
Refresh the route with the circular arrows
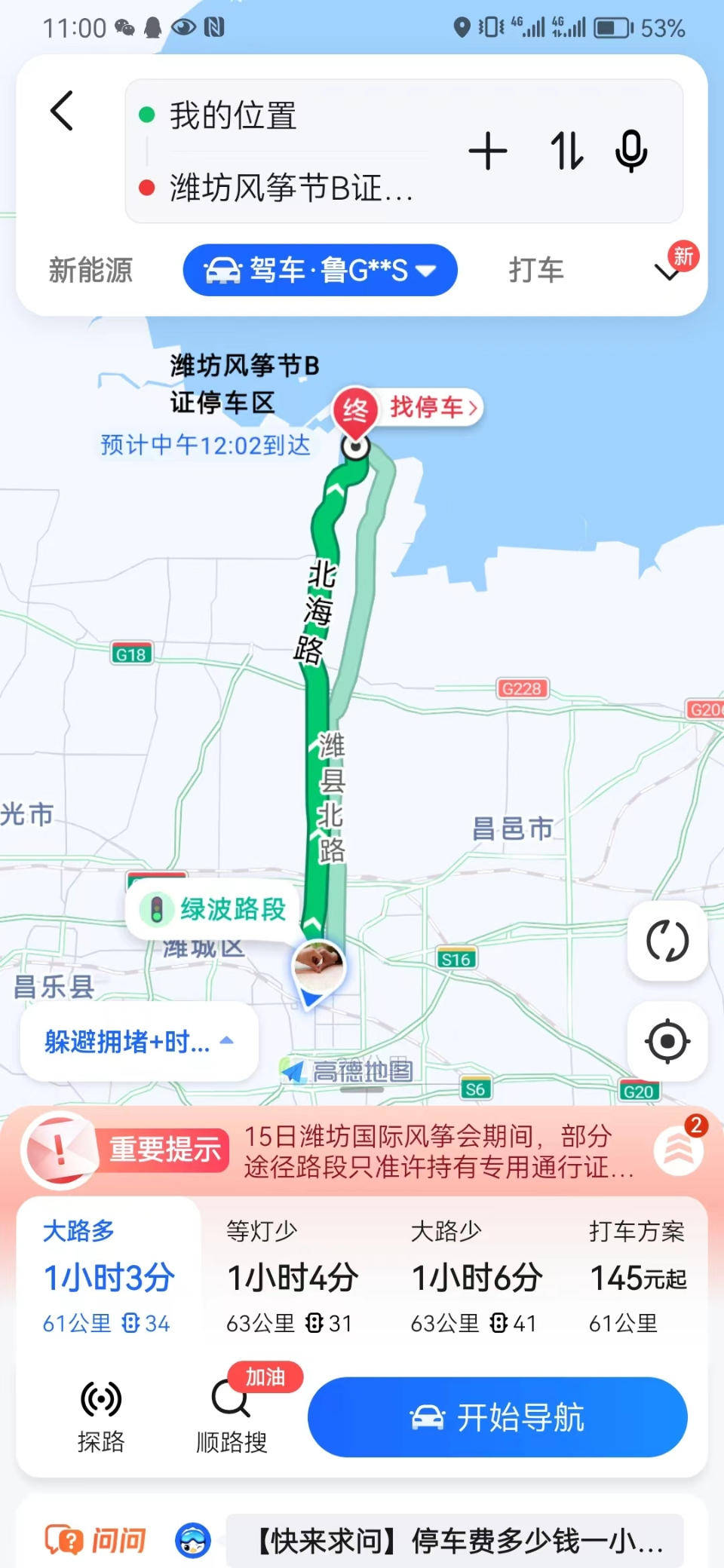pos(667,941)
